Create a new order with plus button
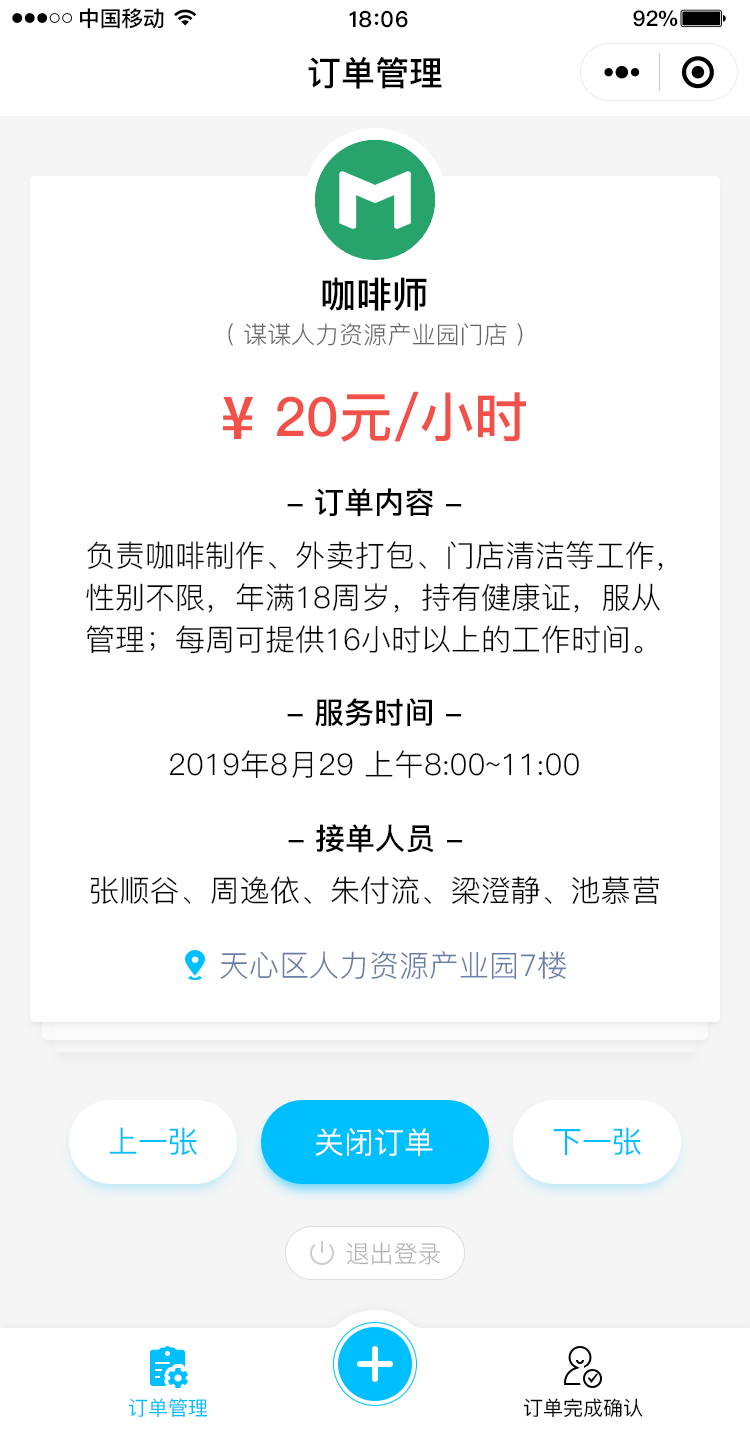 (x=375, y=1364)
